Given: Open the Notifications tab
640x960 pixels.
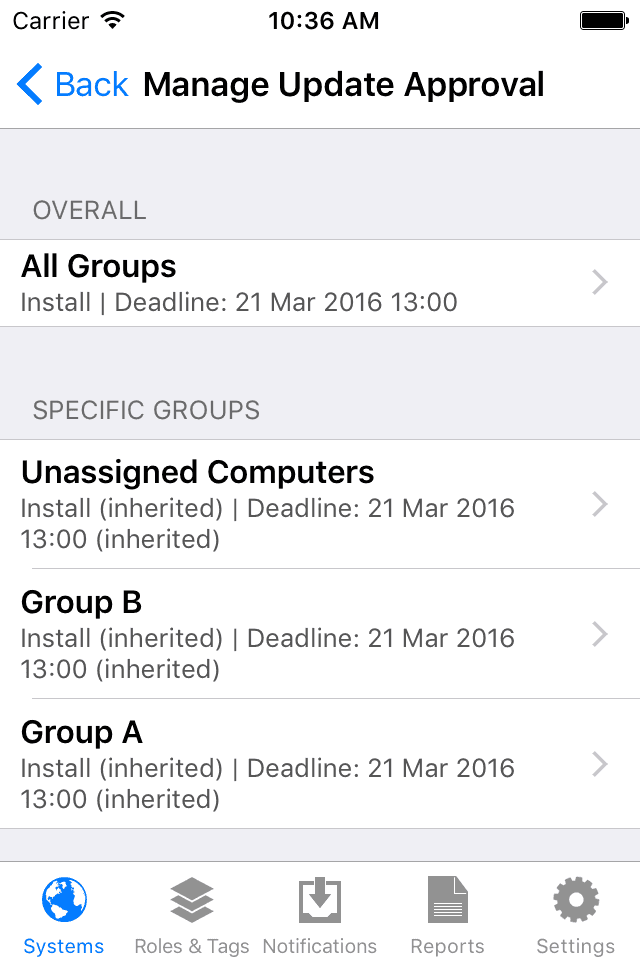Looking at the screenshot, I should [x=320, y=915].
